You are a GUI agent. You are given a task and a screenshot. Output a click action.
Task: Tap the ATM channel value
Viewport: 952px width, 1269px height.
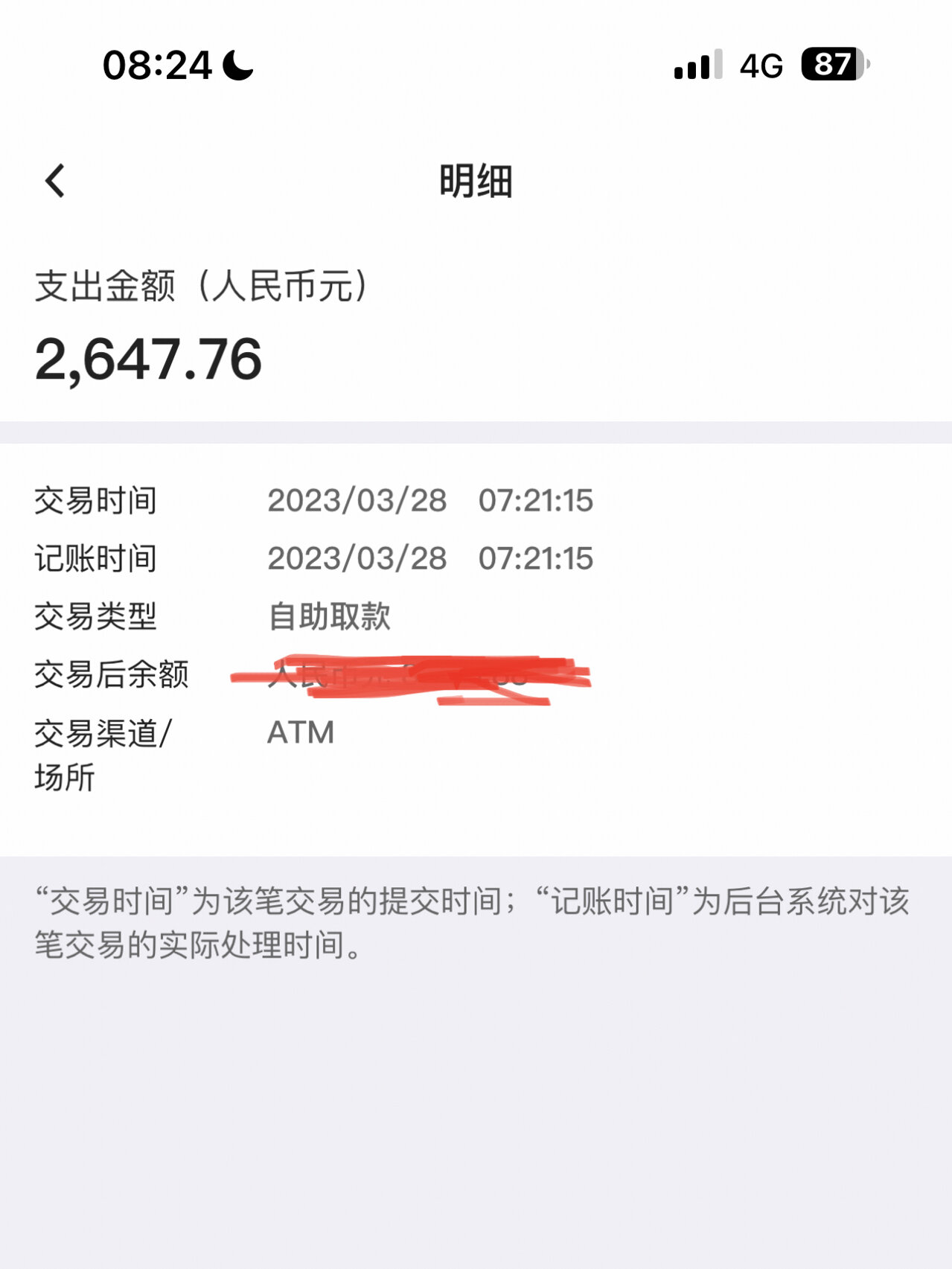[x=301, y=734]
